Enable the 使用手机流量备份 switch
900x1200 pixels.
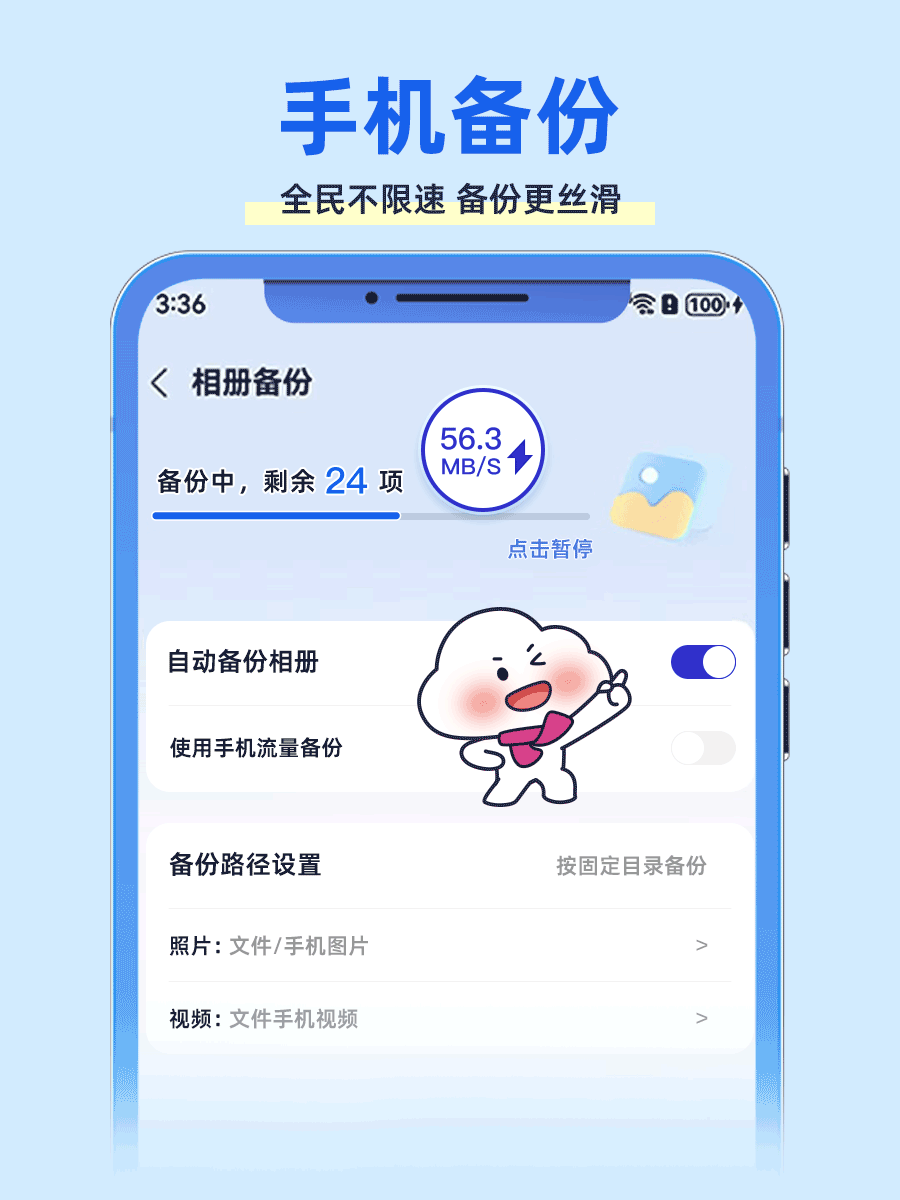point(703,748)
